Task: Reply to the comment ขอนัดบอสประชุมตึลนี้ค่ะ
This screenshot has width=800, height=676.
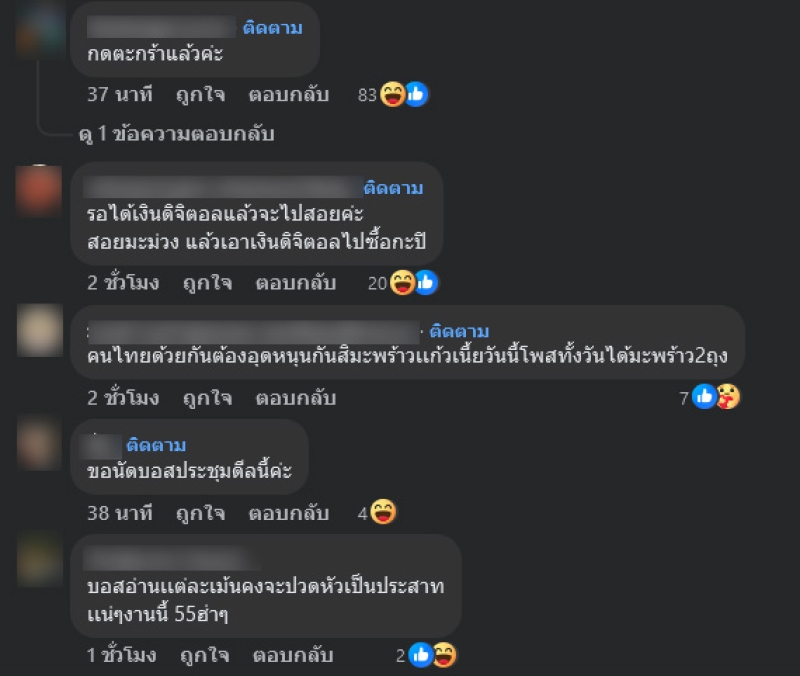Action: 291,513
